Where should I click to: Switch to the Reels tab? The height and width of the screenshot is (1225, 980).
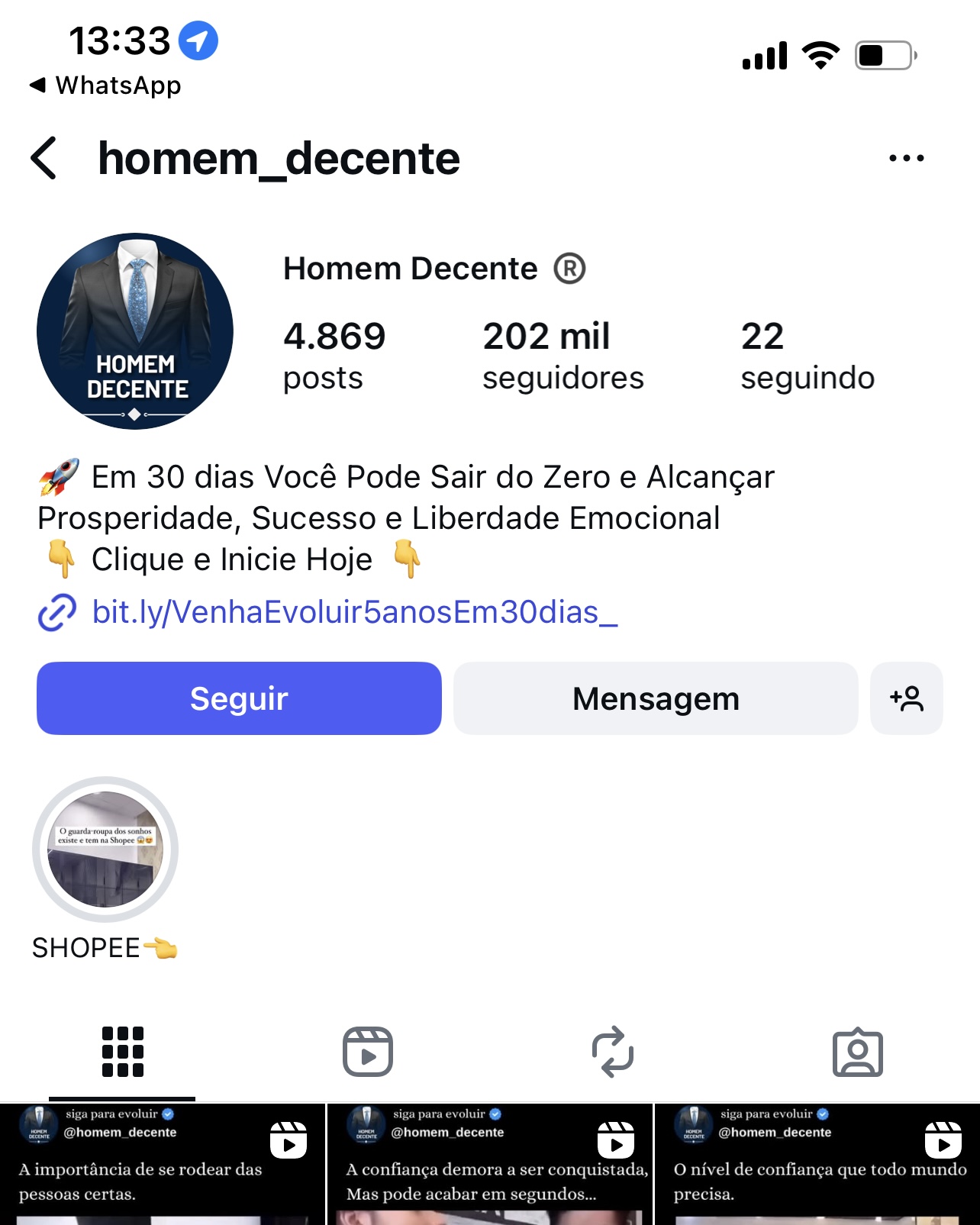click(x=367, y=1052)
